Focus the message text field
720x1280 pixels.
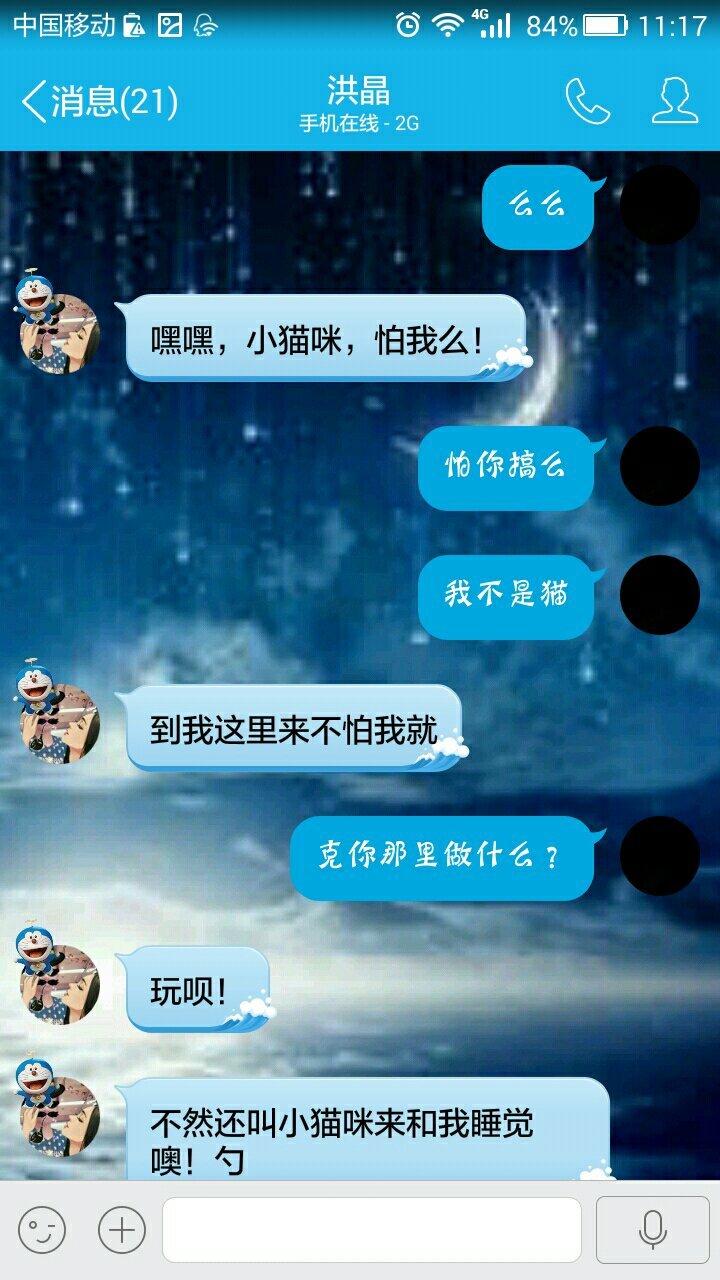[x=371, y=1229]
